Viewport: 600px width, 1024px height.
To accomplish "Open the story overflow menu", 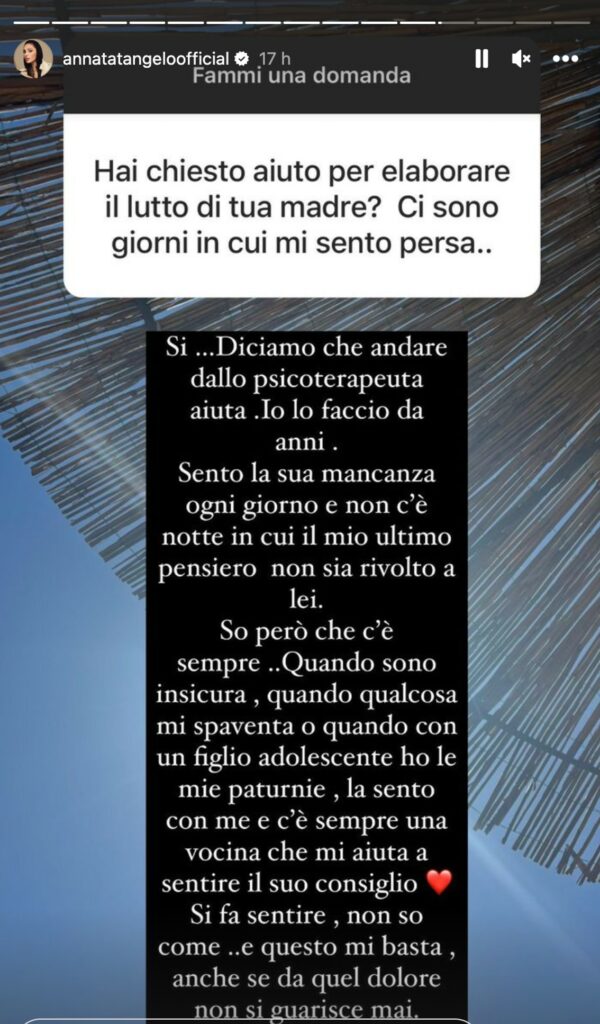I will [565, 59].
